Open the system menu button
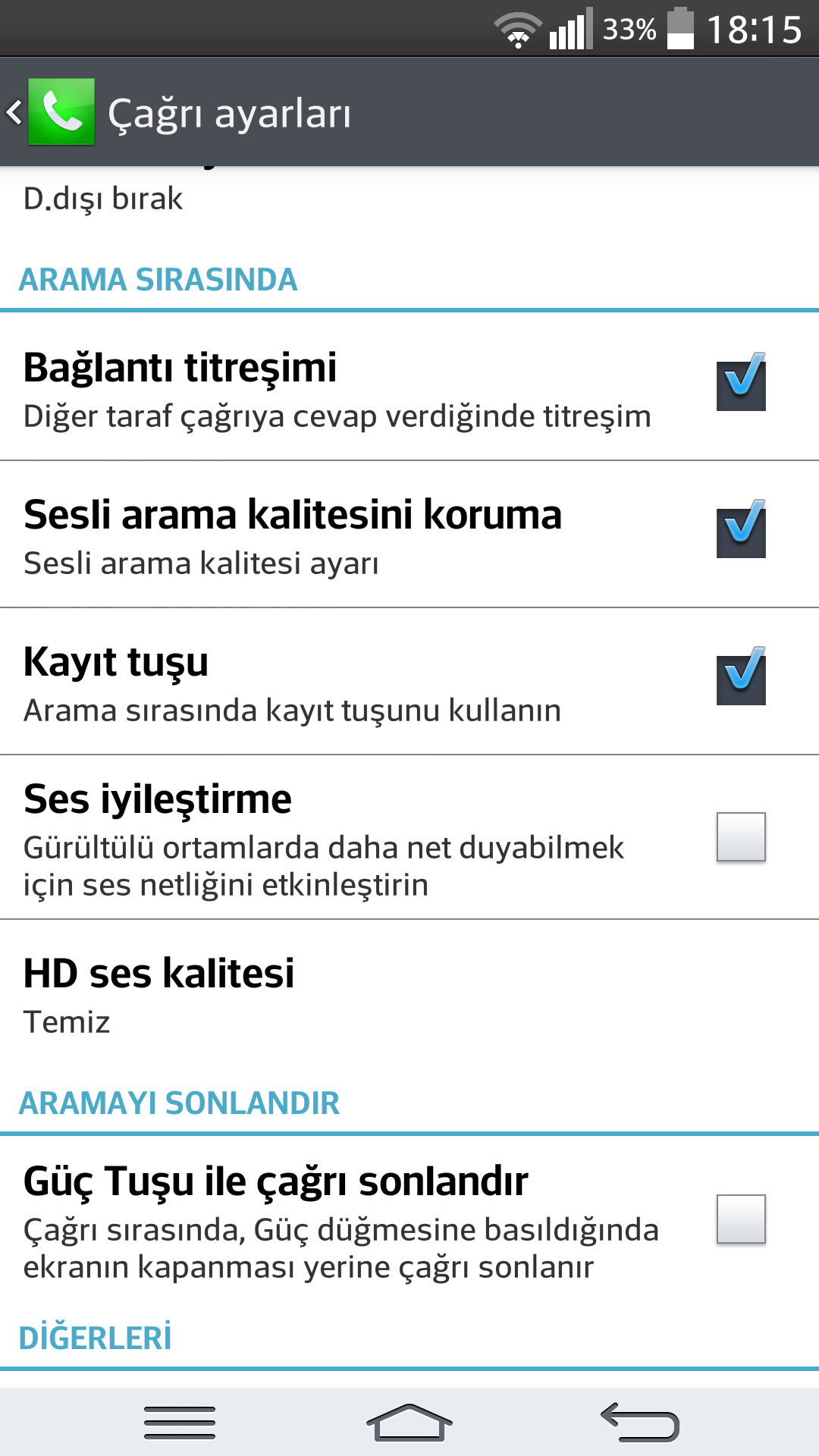 180,1422
